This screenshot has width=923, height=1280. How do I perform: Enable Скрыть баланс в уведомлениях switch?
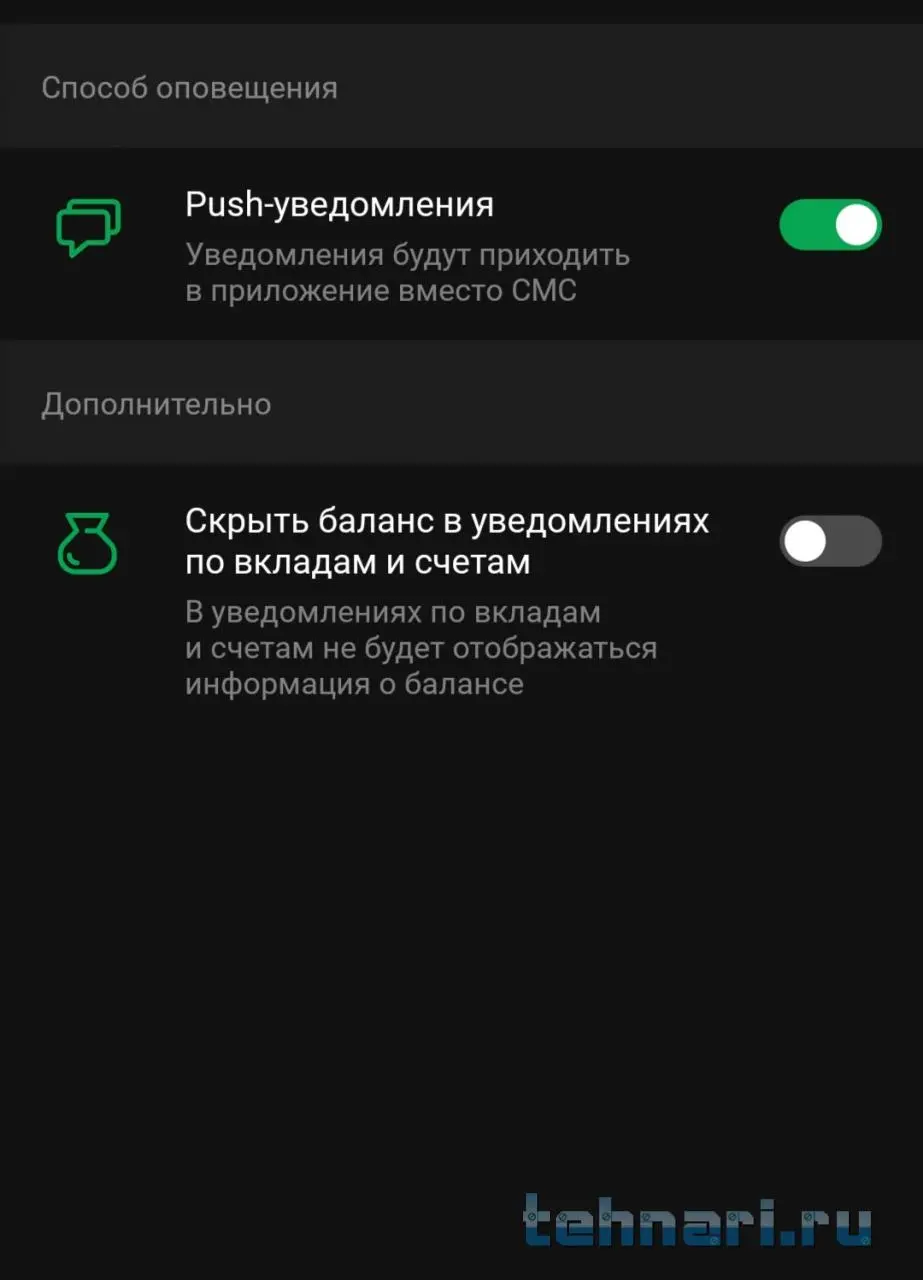coord(830,541)
